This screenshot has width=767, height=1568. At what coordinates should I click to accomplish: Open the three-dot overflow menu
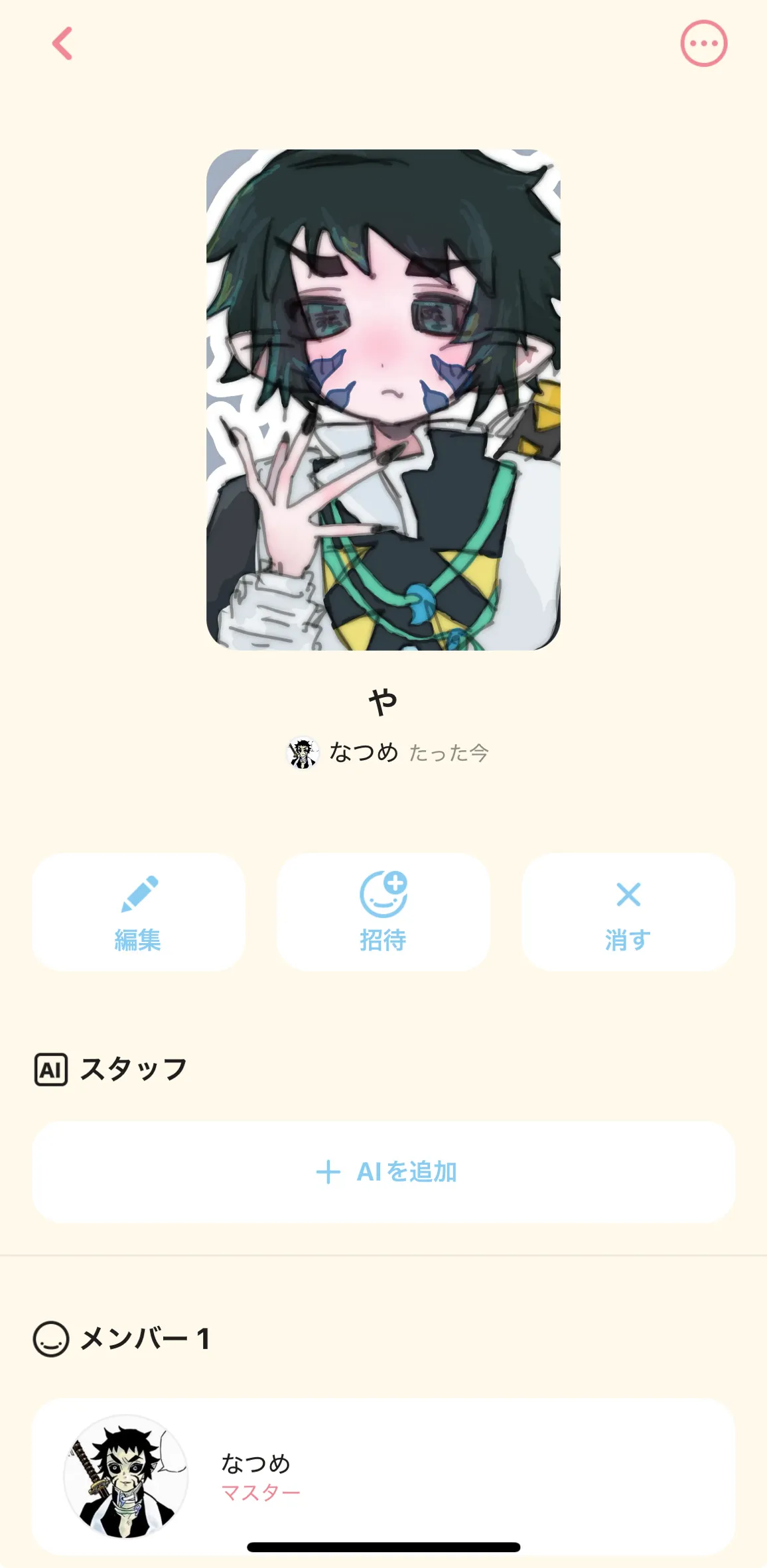pyautogui.click(x=703, y=44)
